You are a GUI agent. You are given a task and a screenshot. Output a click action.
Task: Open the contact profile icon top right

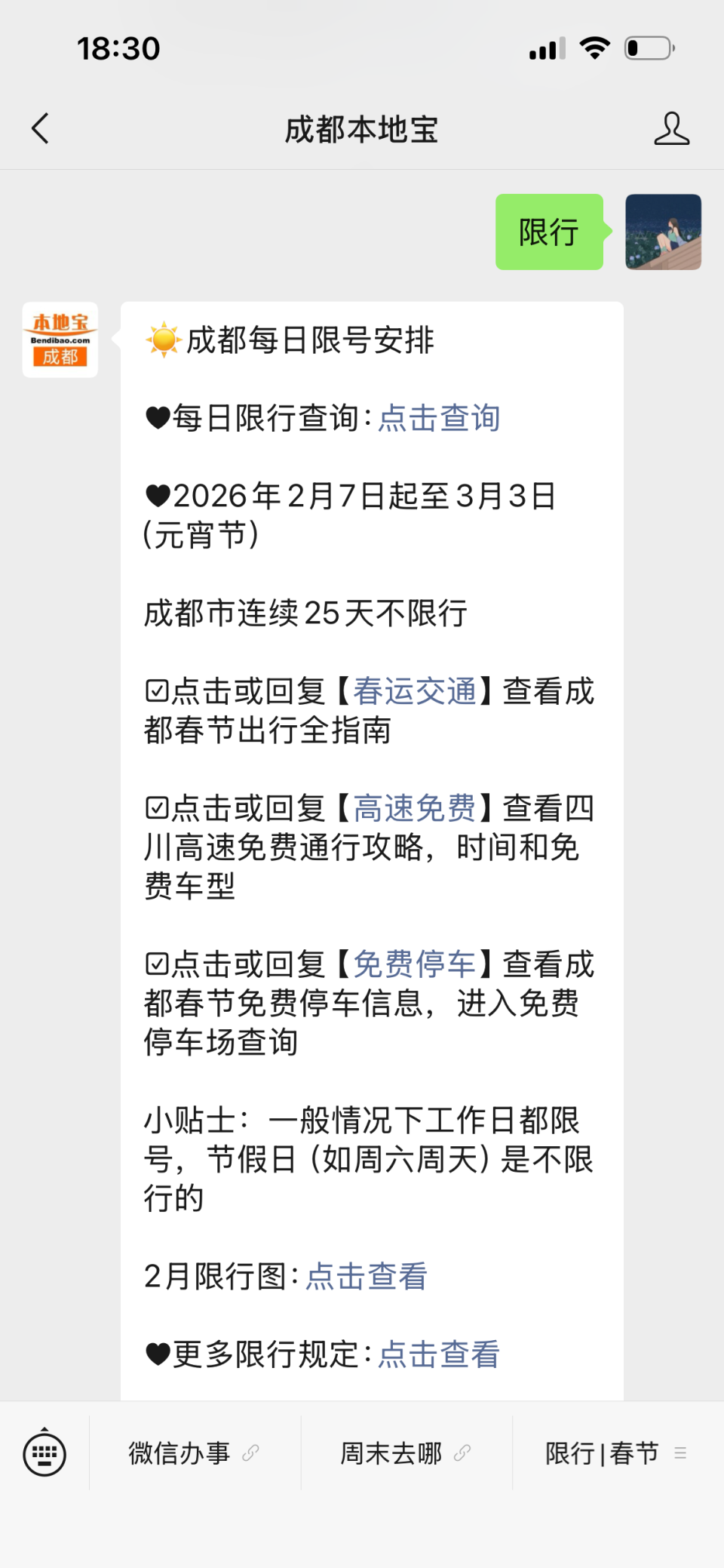[671, 128]
